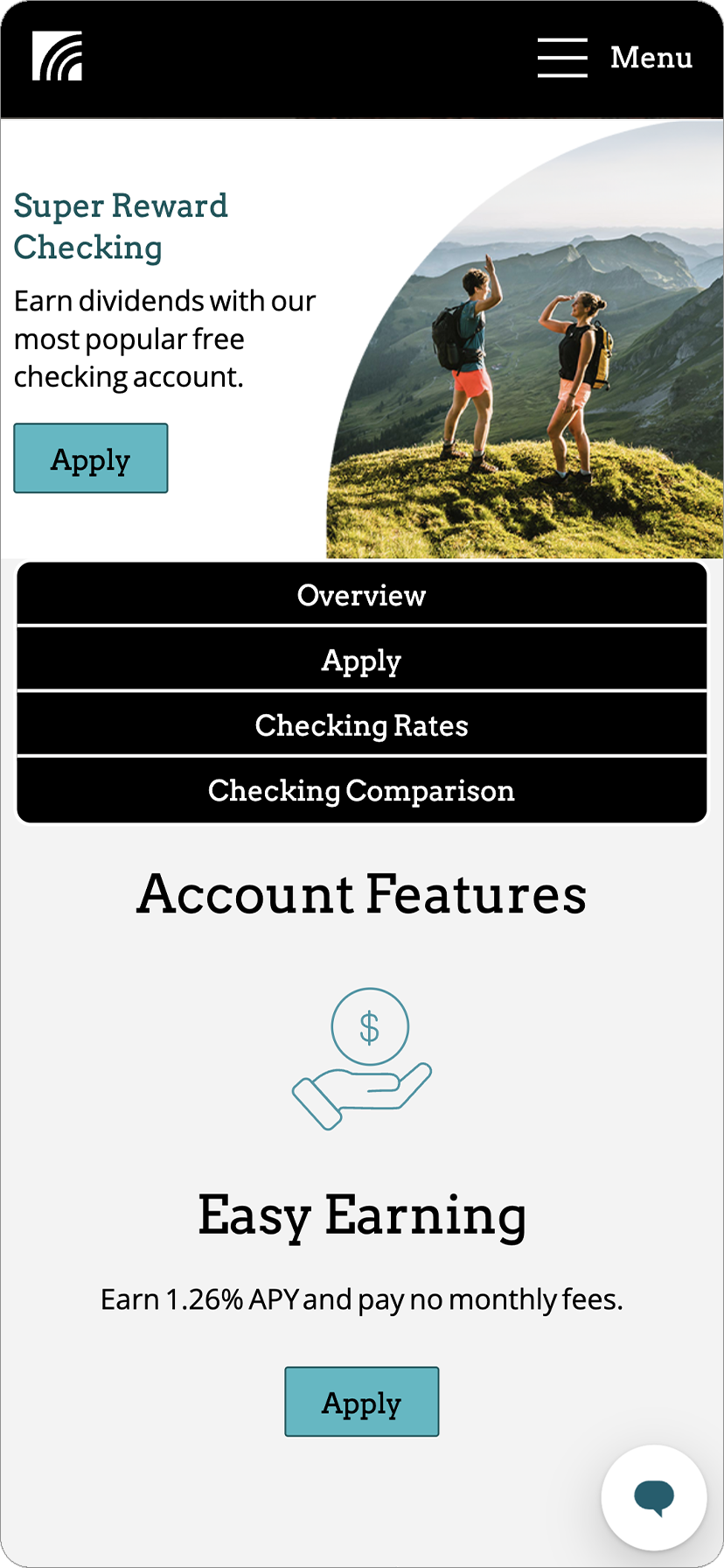Click the top Apply button
The width and height of the screenshot is (724, 1568).
click(x=90, y=458)
